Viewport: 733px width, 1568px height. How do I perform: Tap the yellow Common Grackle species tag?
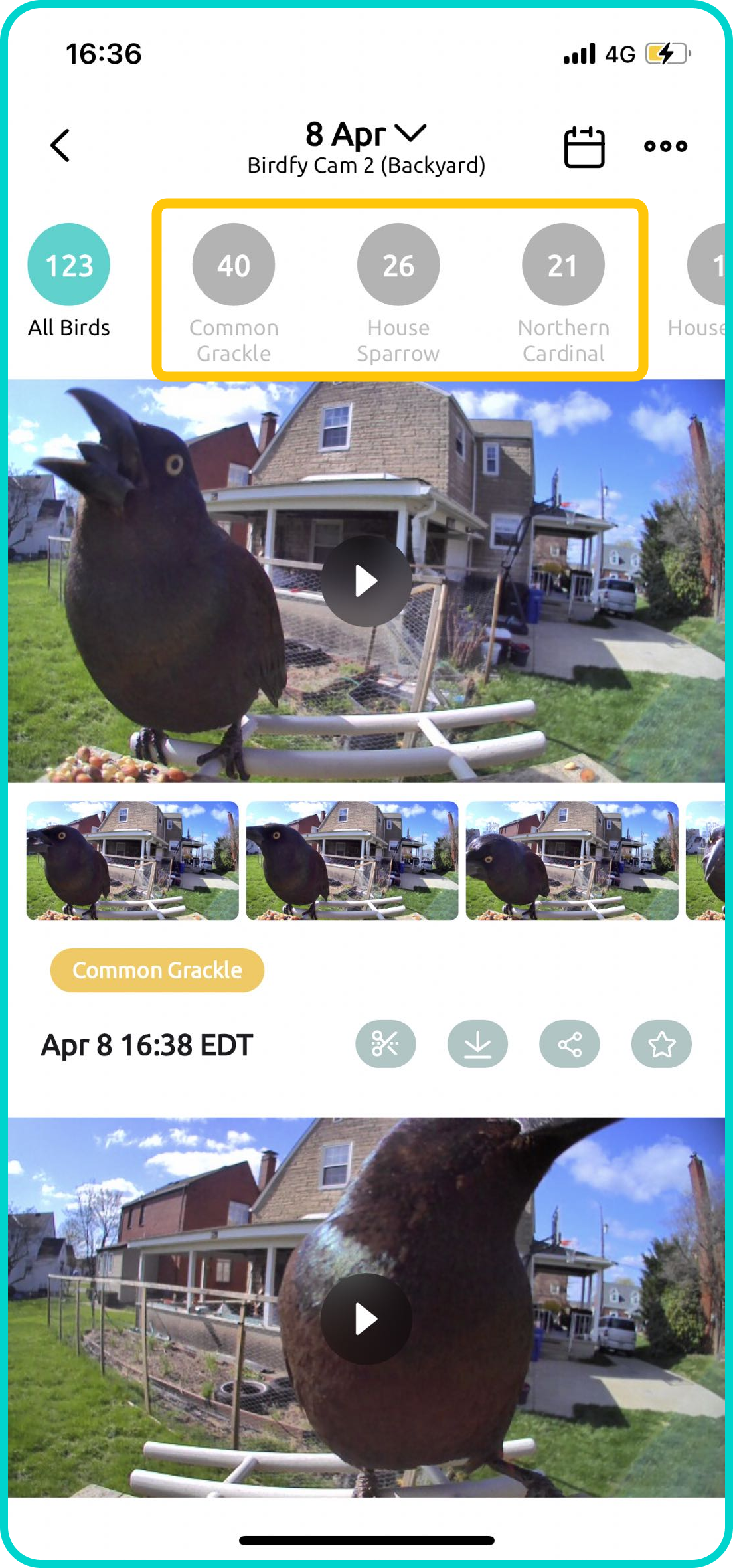(157, 970)
